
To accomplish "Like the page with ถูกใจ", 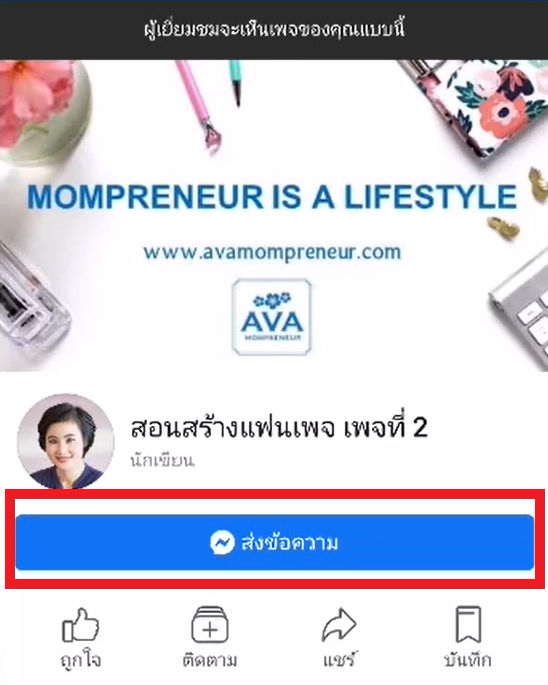I will 81,638.
